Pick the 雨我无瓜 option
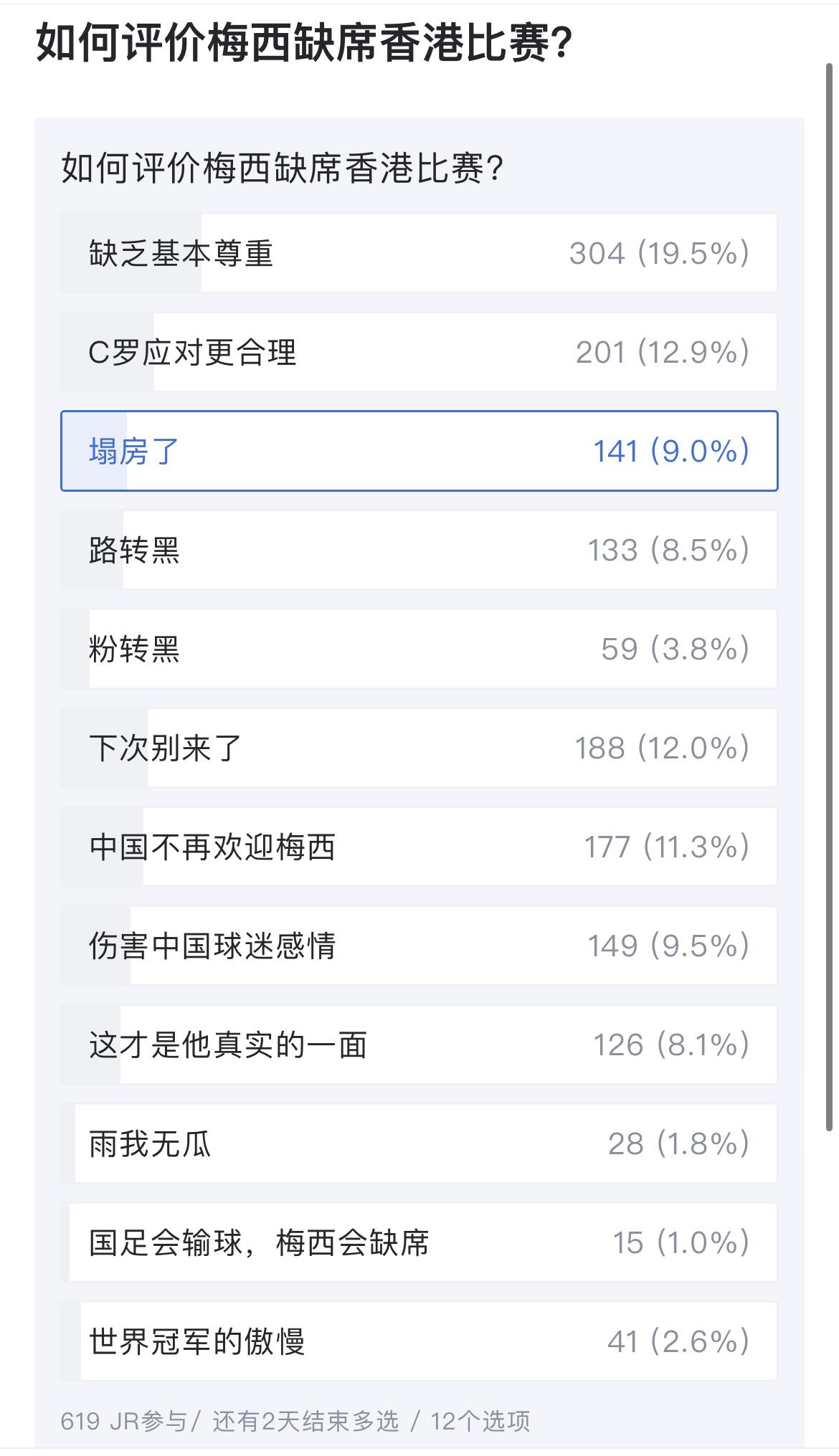 point(419,1143)
